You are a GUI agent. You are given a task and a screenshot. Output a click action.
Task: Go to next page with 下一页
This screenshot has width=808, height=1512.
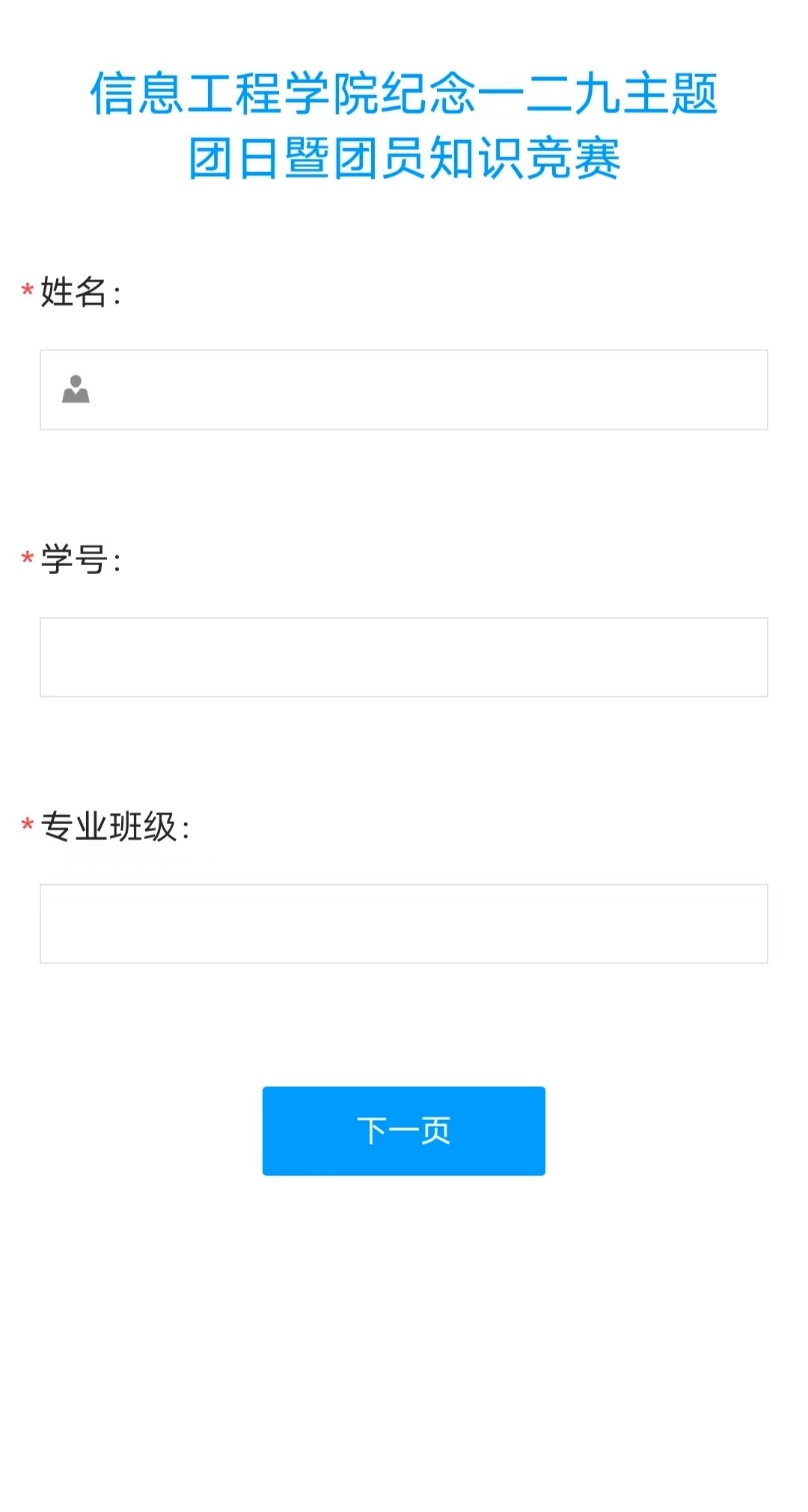click(x=404, y=1131)
